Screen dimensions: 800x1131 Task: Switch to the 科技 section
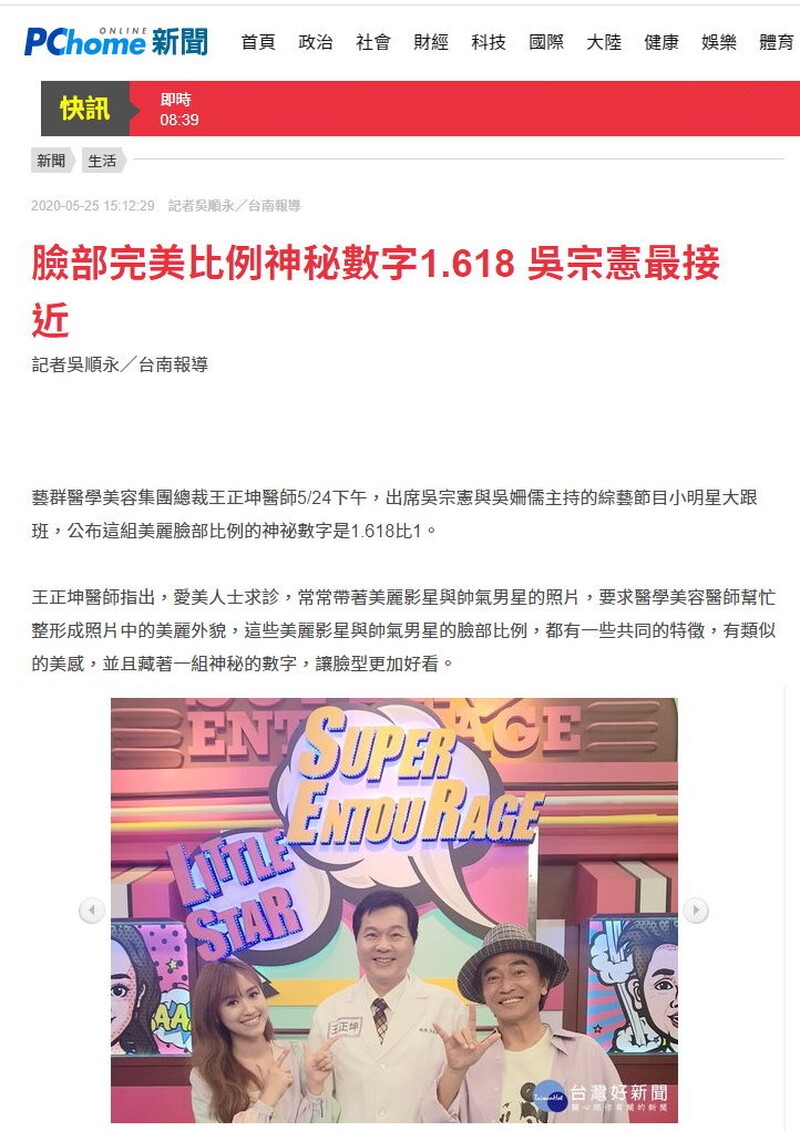[489, 42]
